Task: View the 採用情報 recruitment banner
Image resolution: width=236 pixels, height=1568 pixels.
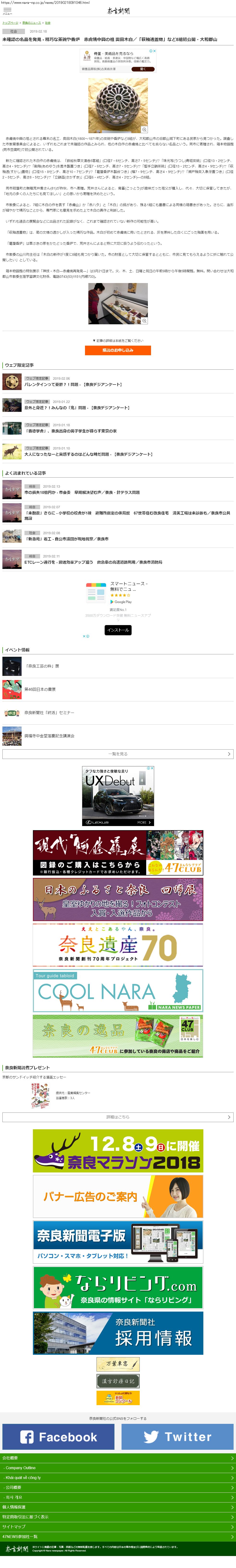Action: coord(118,1333)
